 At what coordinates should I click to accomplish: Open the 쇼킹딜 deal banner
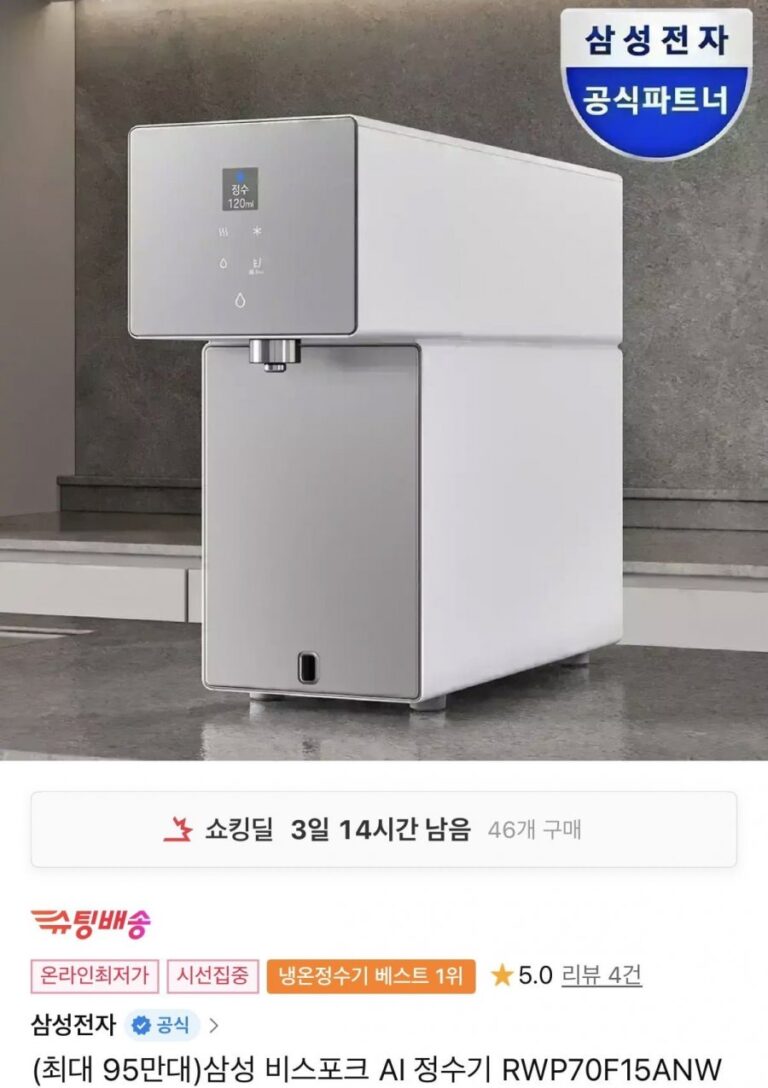[x=384, y=830]
